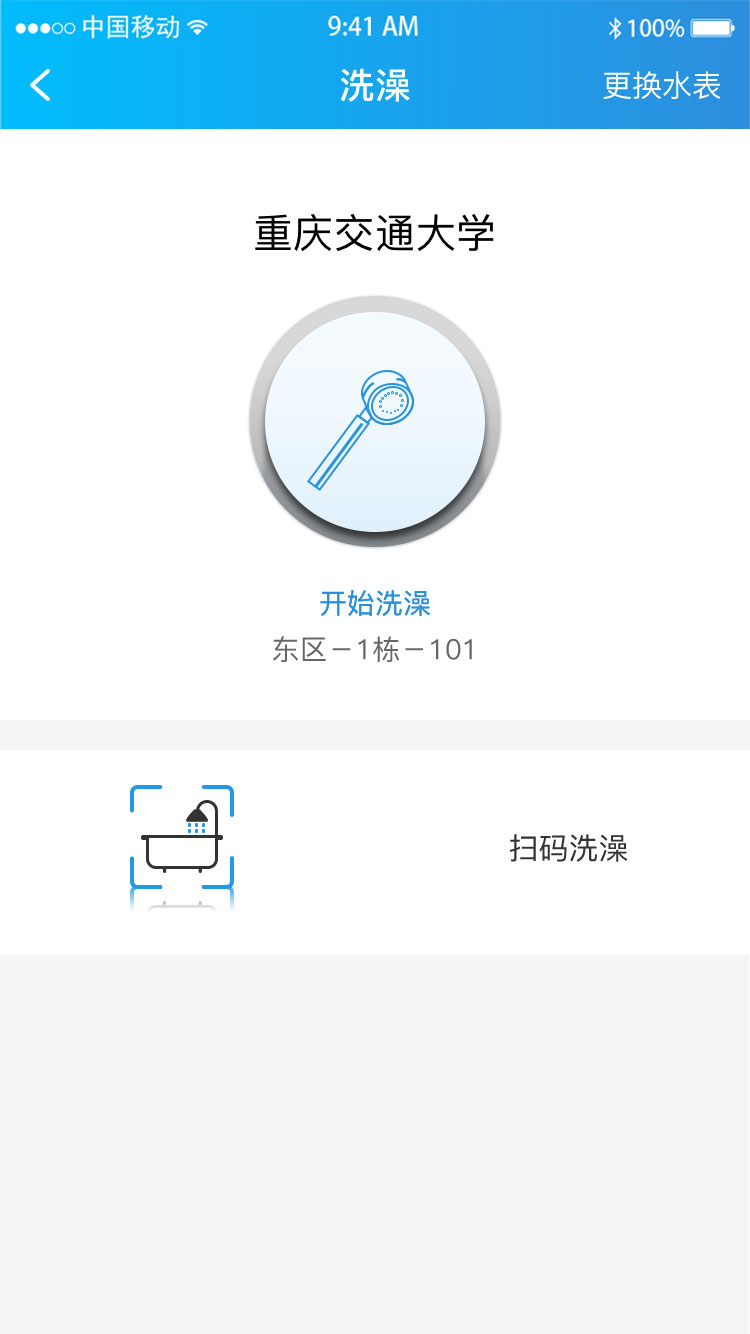Tap the 洗澡 title in the header
The width and height of the screenshot is (750, 1334).
point(373,85)
